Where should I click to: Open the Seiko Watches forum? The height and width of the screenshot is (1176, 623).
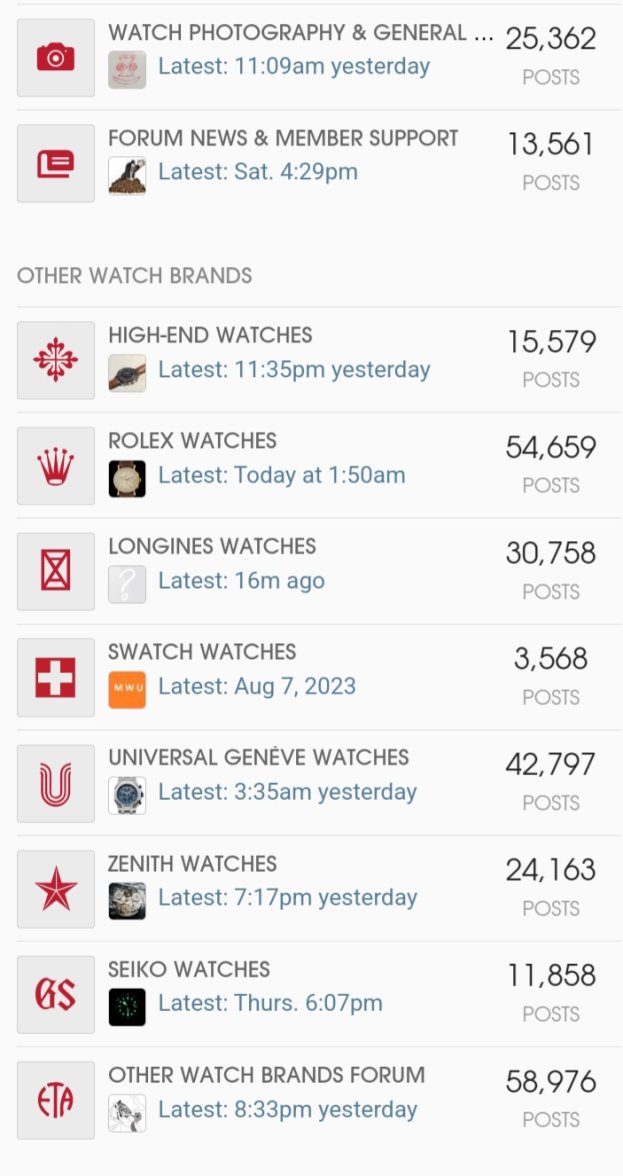189,969
